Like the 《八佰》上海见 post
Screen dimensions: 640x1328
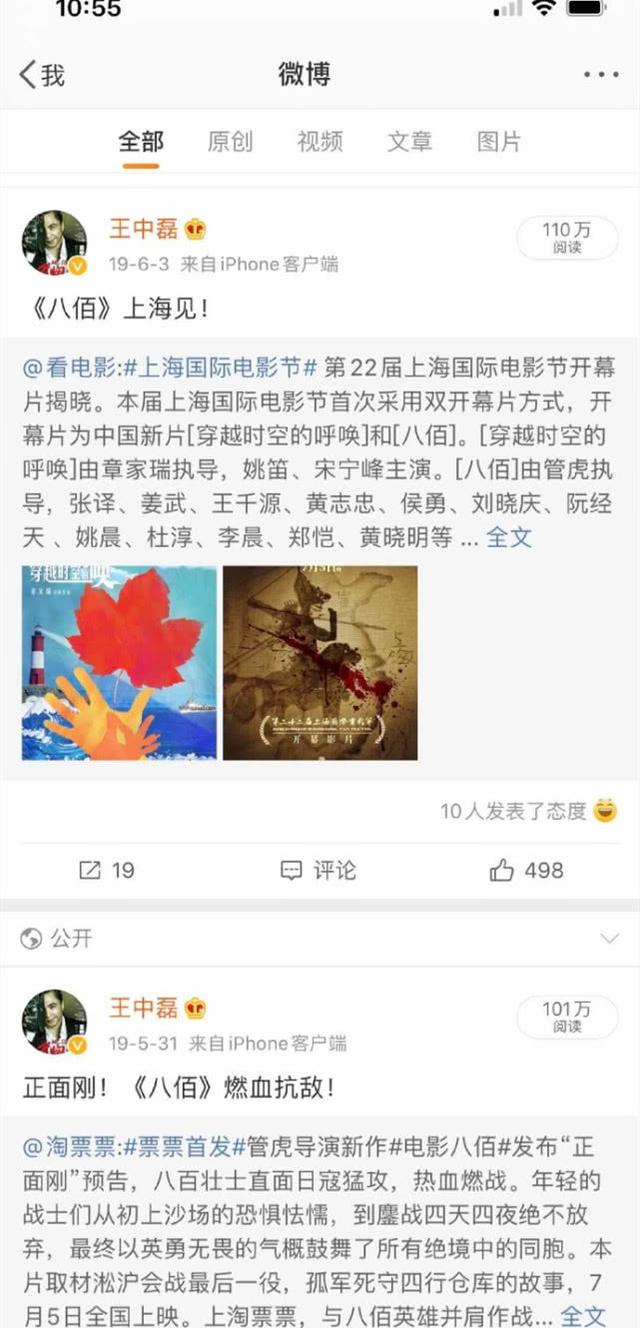[527, 870]
